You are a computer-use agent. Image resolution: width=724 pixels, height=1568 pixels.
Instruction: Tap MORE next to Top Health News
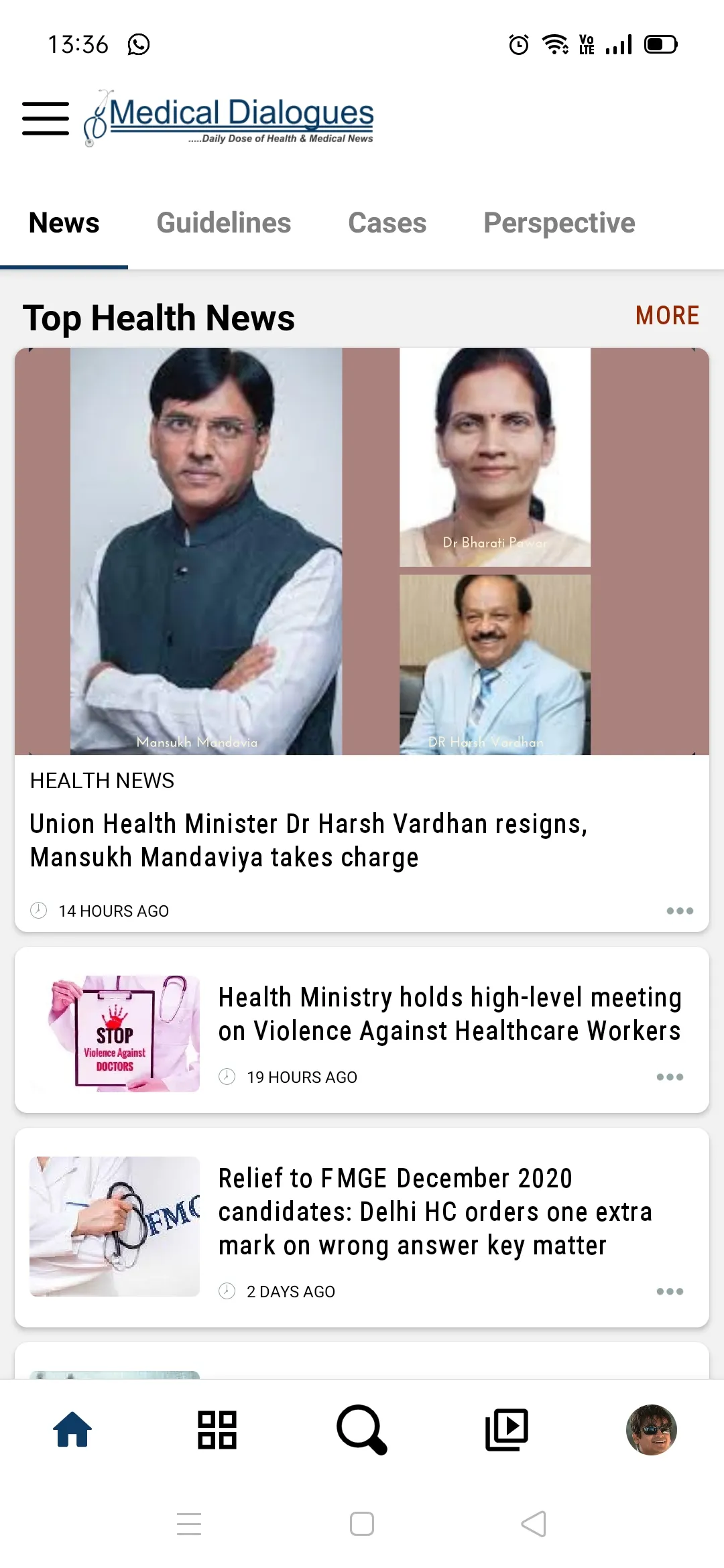(667, 316)
